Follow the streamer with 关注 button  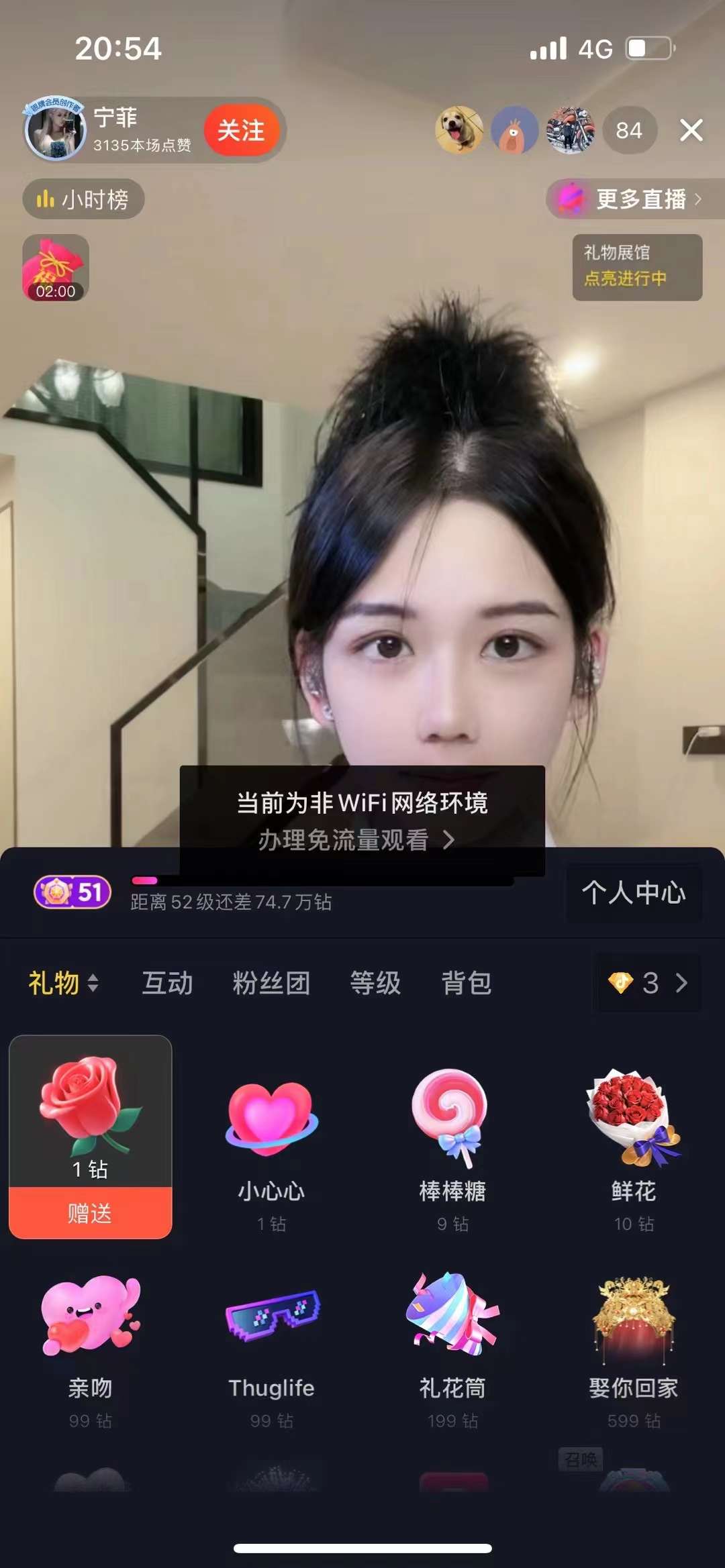coord(242,130)
